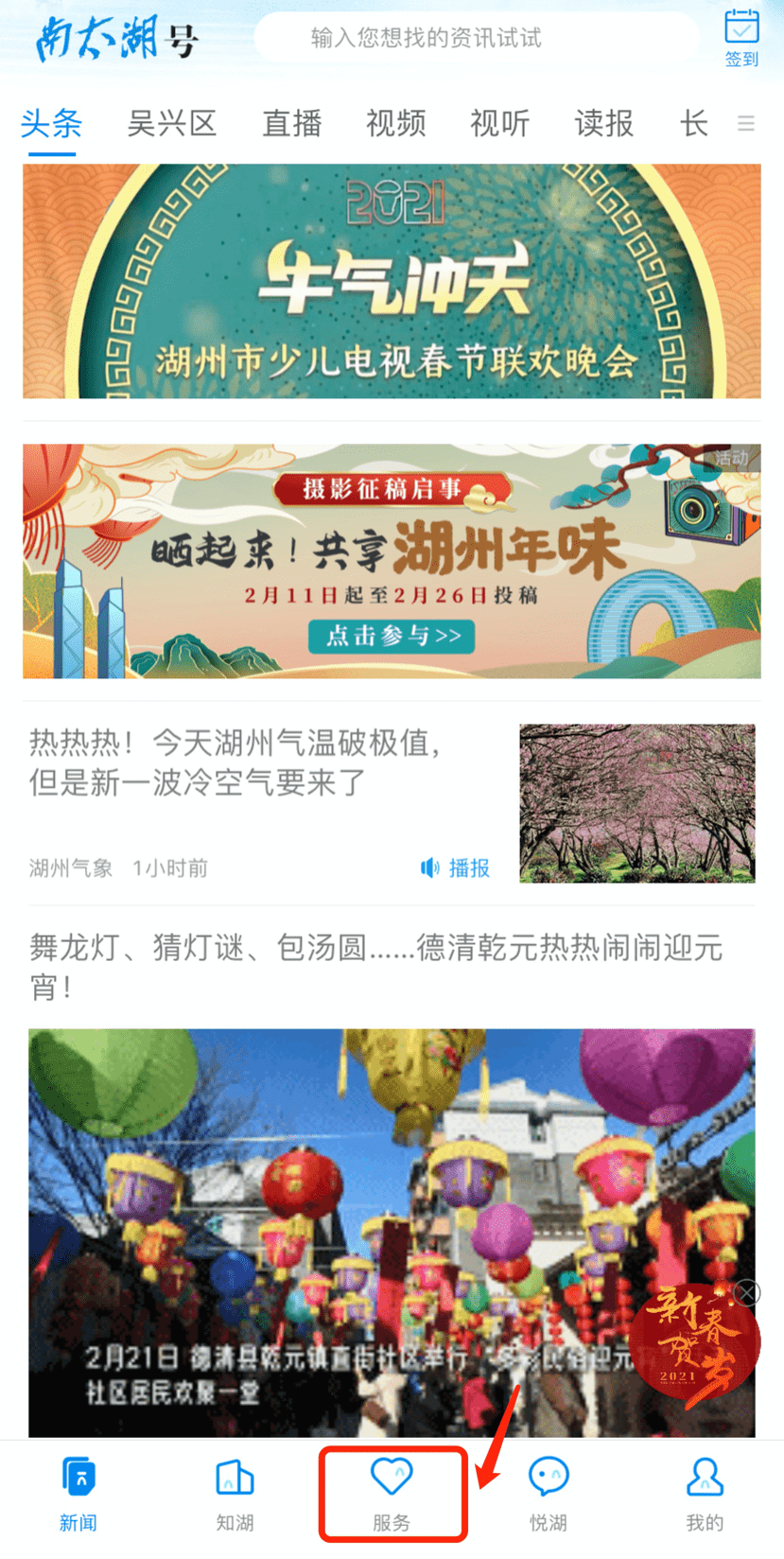Open the 德清乾元迎元宵 article
Image resolution: width=784 pixels, height=1559 pixels.
point(376,966)
